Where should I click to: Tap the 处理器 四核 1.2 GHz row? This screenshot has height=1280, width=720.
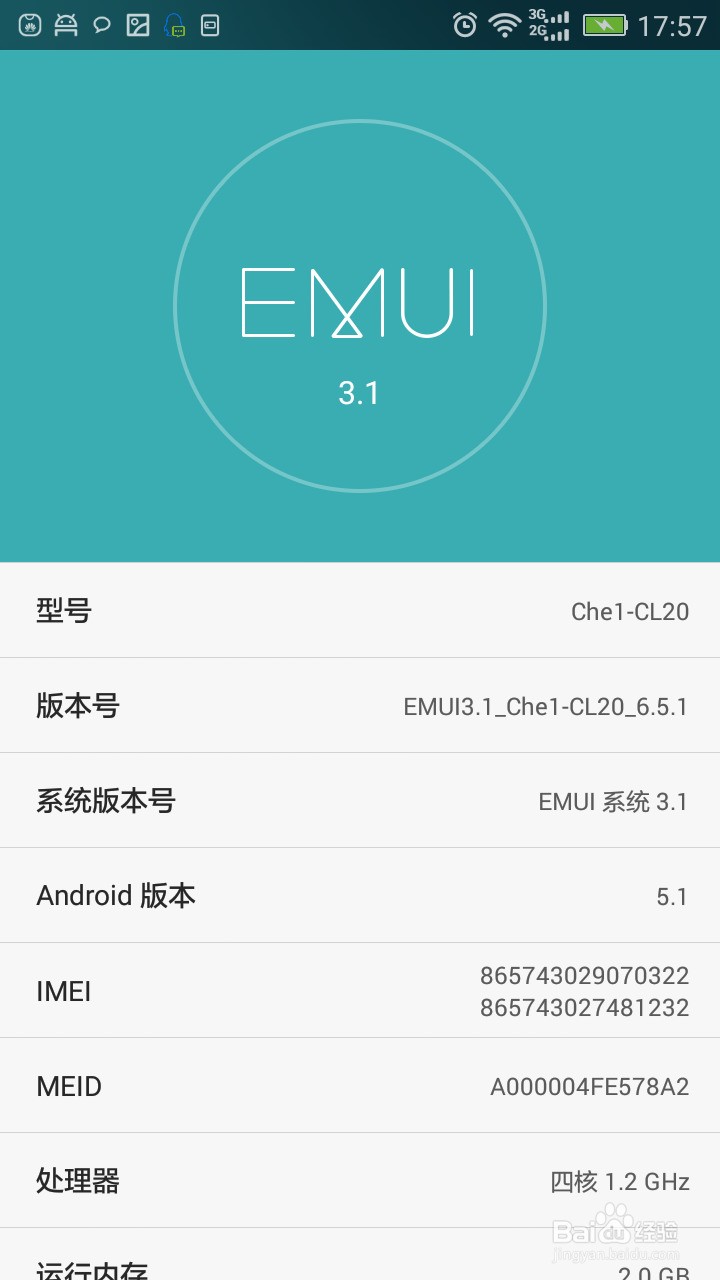click(360, 1180)
